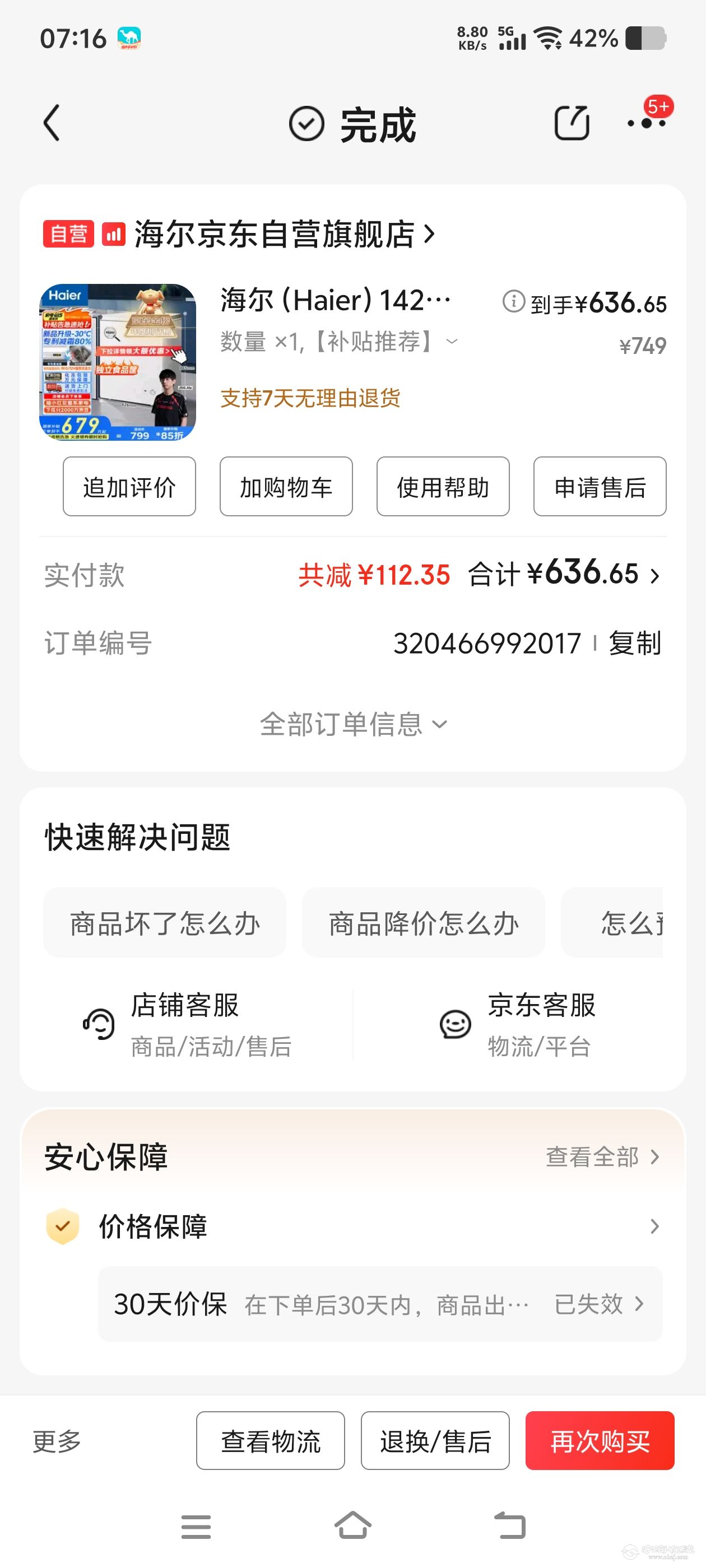Open the Haier product thumbnail
The width and height of the screenshot is (706, 1568).
coord(118,362)
